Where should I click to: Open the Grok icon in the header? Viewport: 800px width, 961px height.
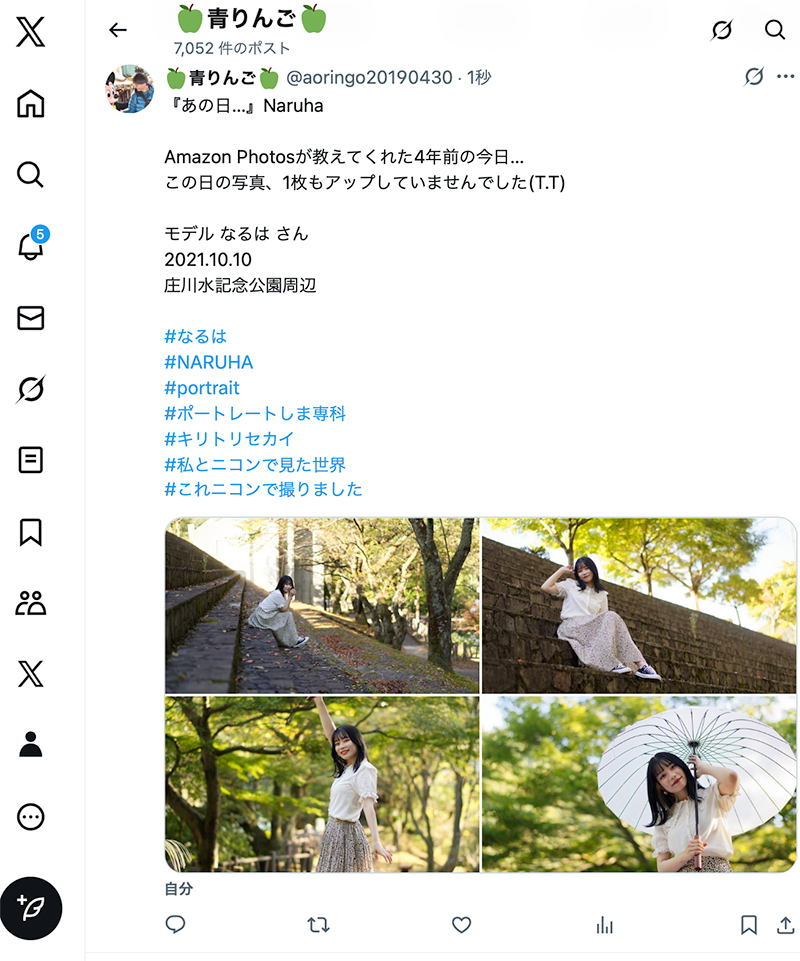point(721,30)
